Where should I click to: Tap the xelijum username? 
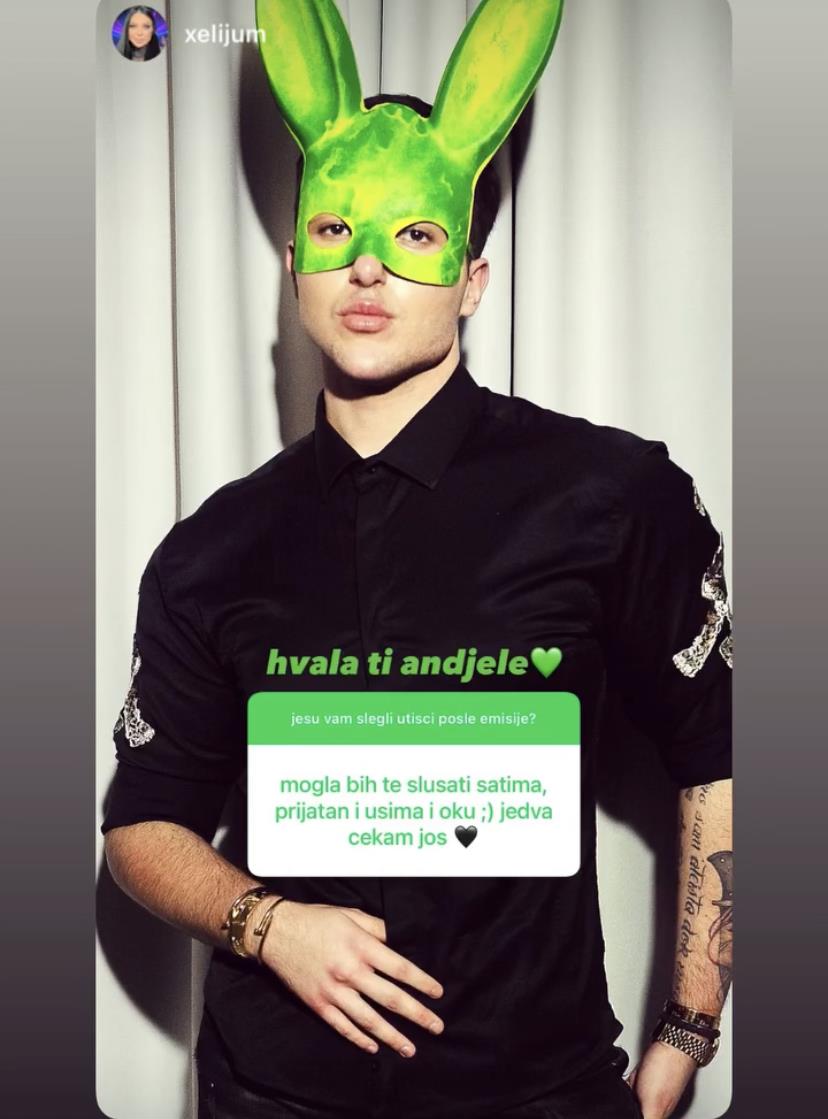(x=225, y=35)
